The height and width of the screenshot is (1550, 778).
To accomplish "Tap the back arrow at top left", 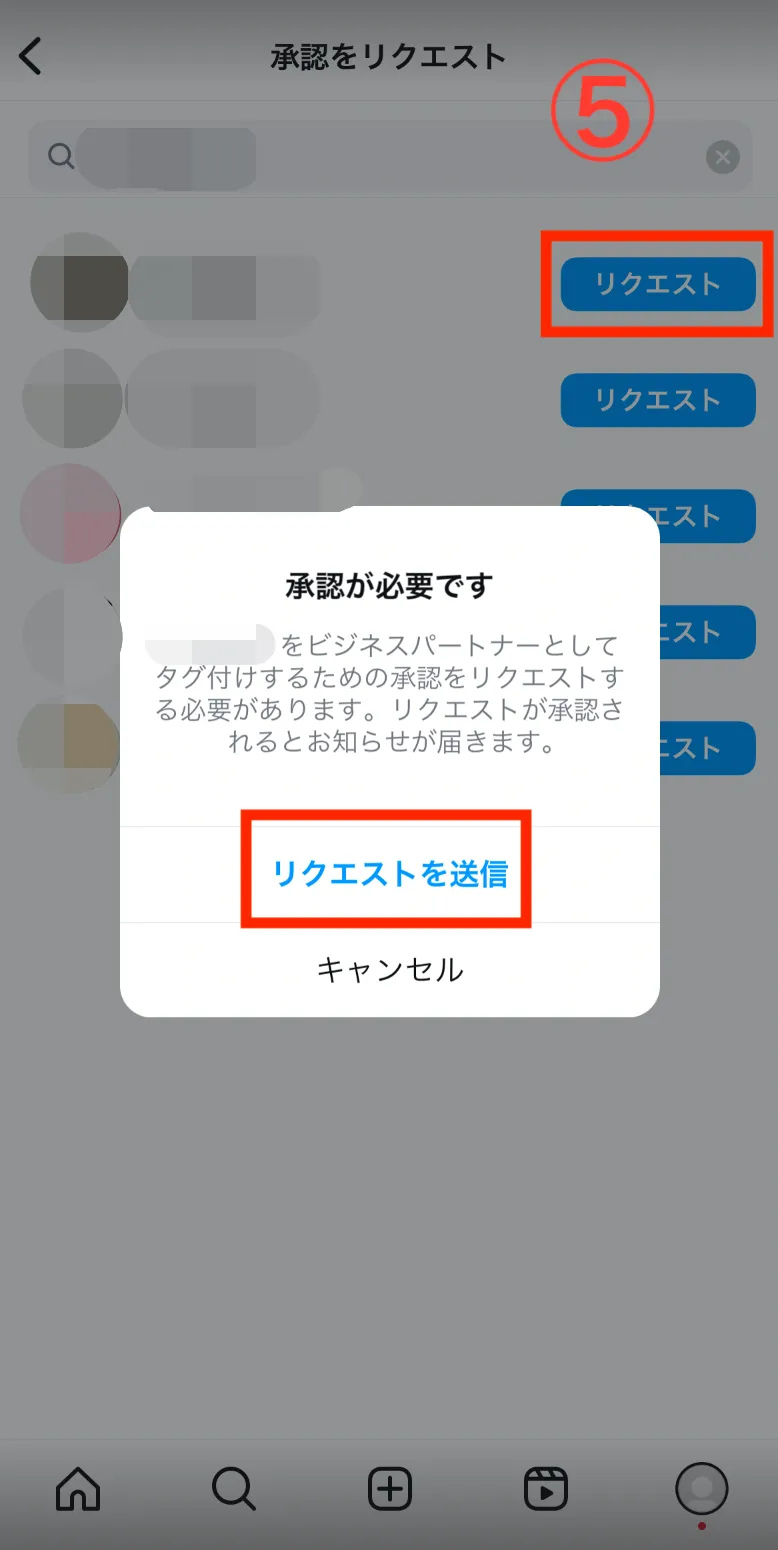I will pos(31,55).
